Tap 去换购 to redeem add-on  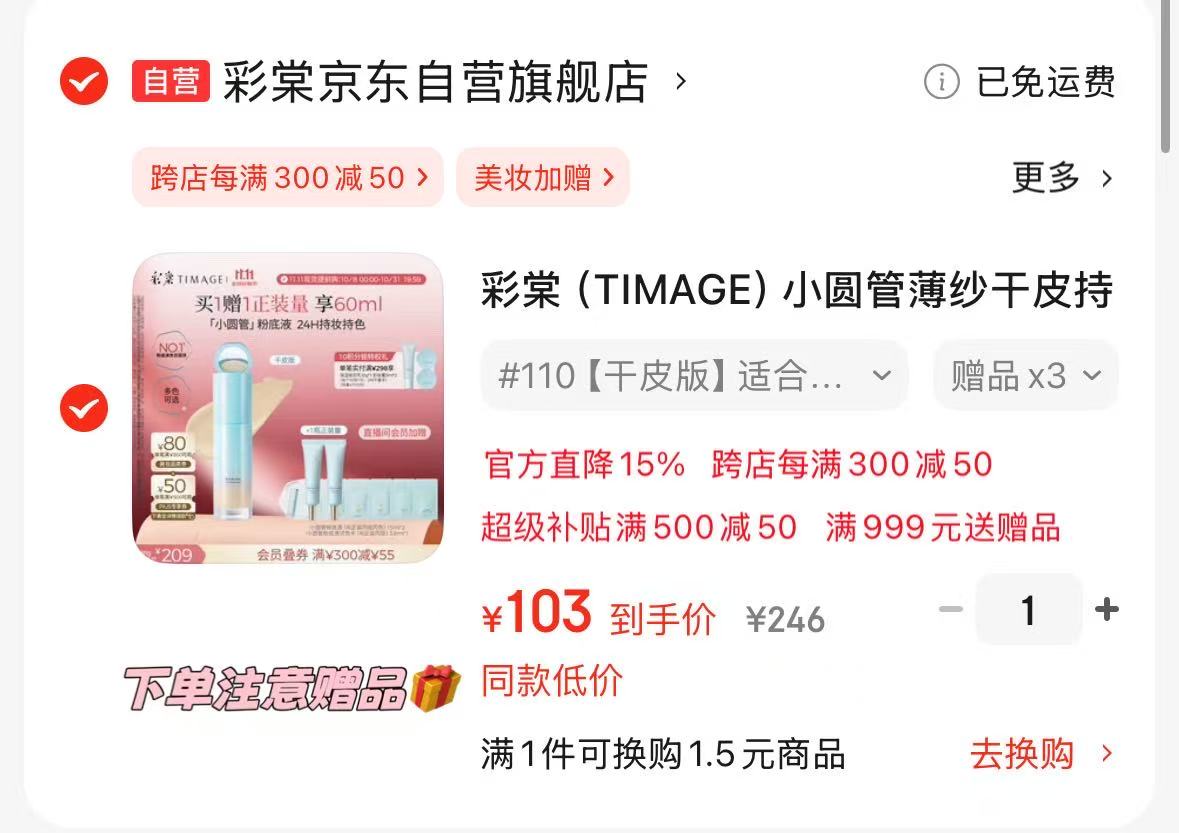[1041, 754]
